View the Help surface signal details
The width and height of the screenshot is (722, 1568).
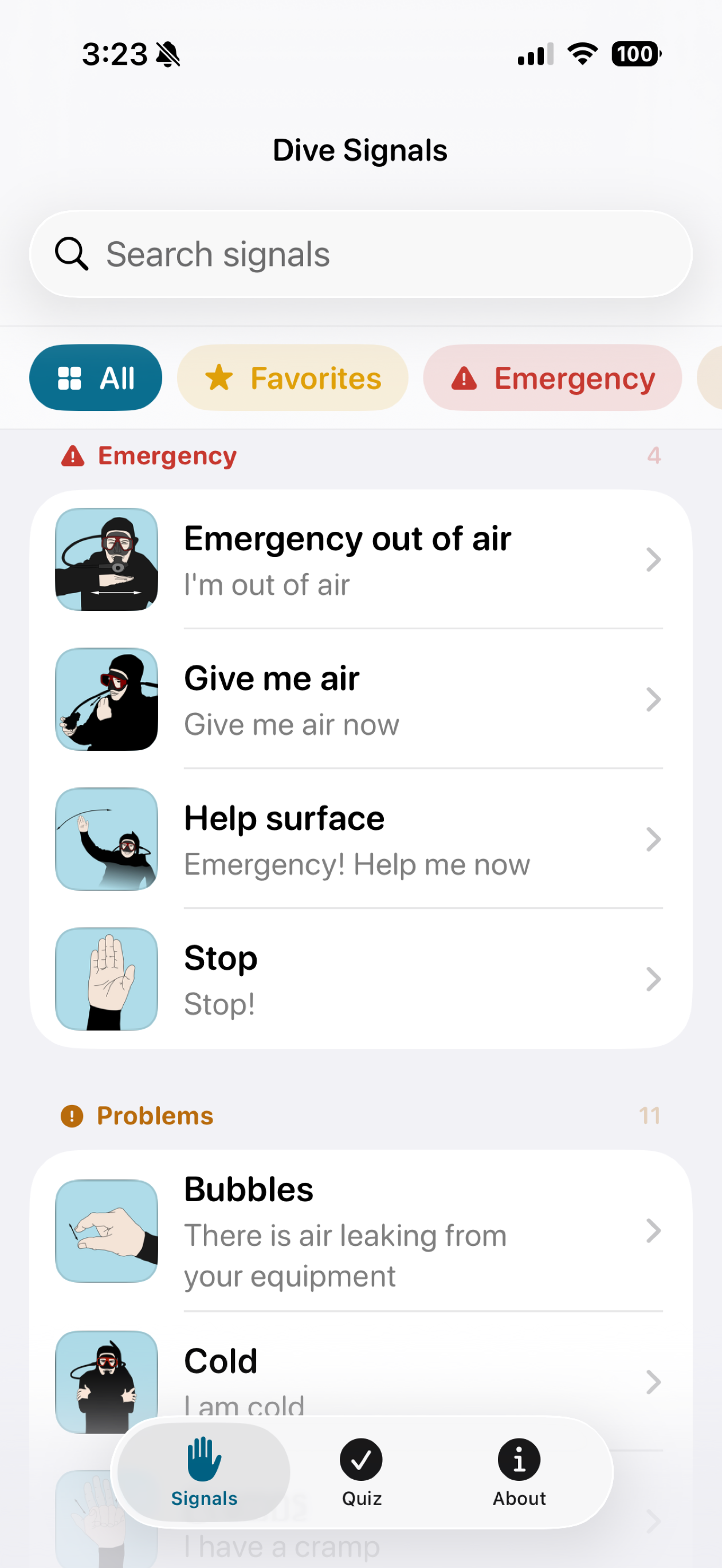(x=361, y=840)
